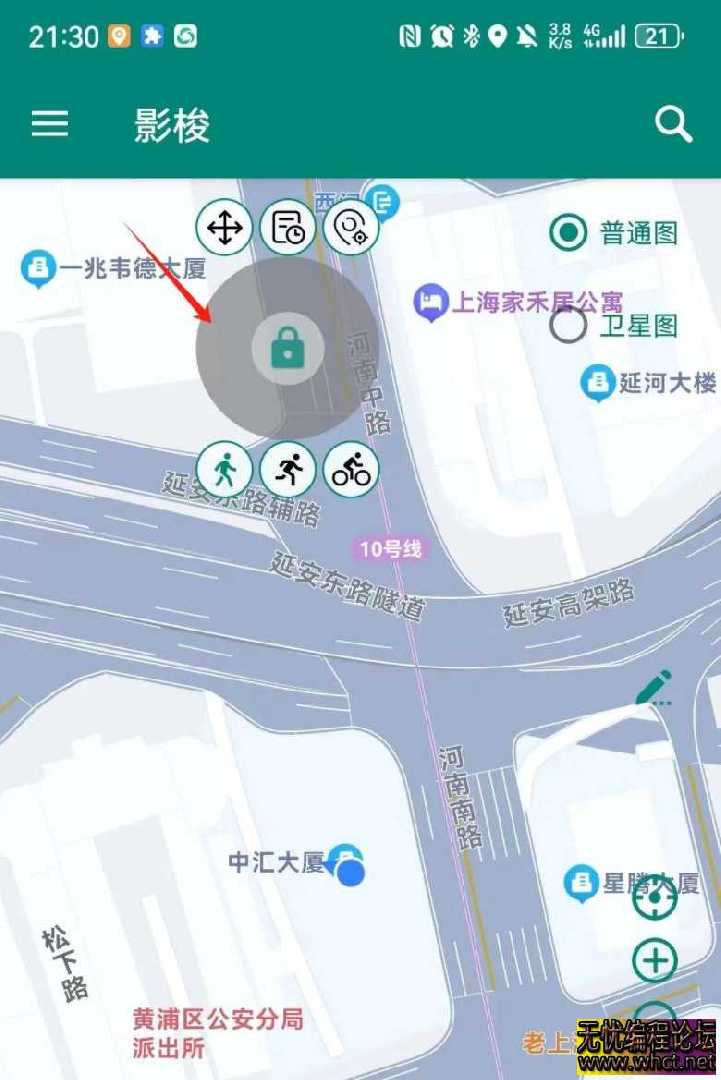Tap the 10号线 subway line label
The height and width of the screenshot is (1080, 721).
390,548
